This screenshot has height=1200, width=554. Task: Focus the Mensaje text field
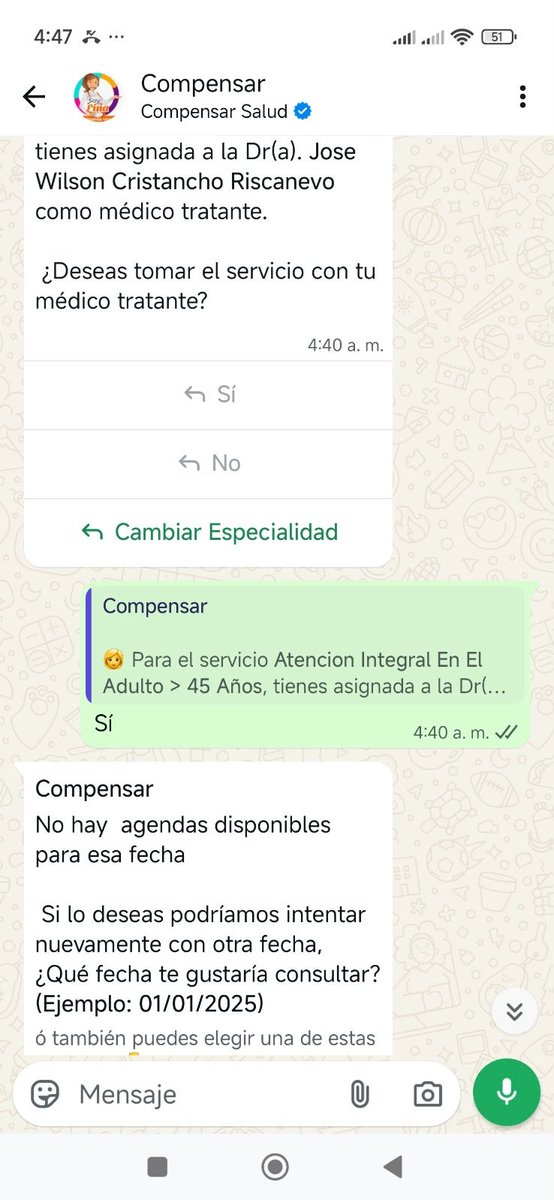click(x=205, y=1094)
